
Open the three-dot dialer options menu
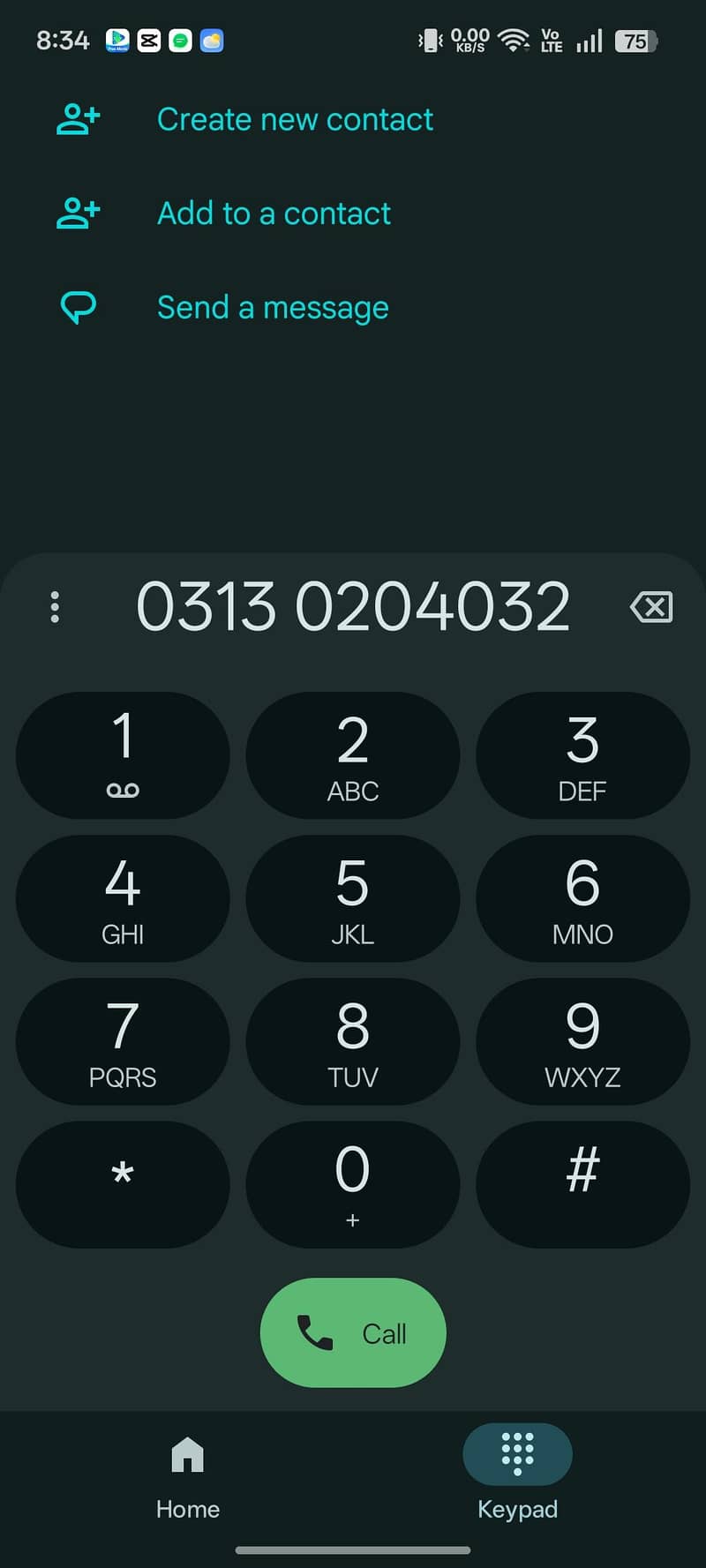coord(55,607)
